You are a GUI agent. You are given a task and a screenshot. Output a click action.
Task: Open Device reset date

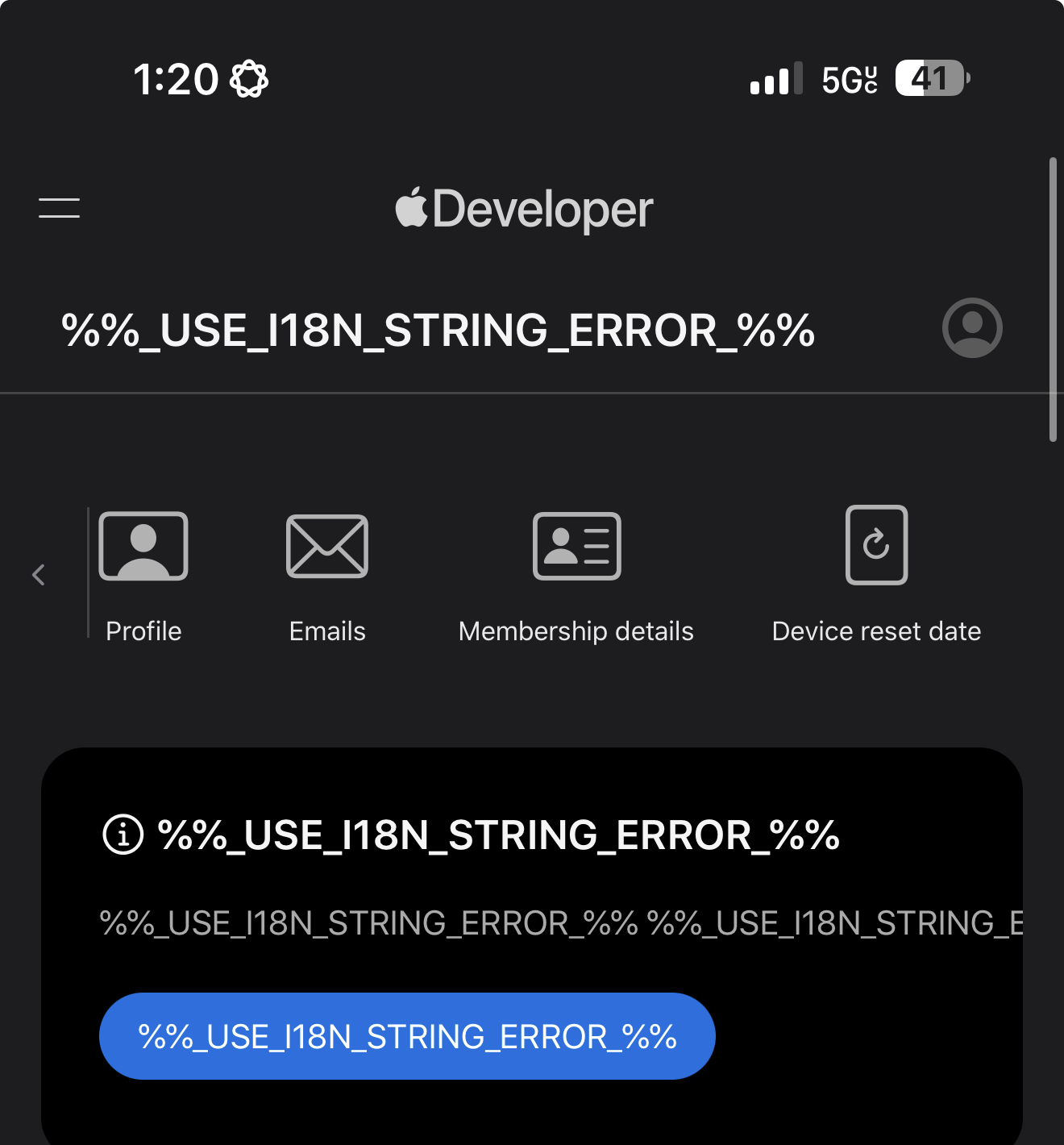click(876, 574)
